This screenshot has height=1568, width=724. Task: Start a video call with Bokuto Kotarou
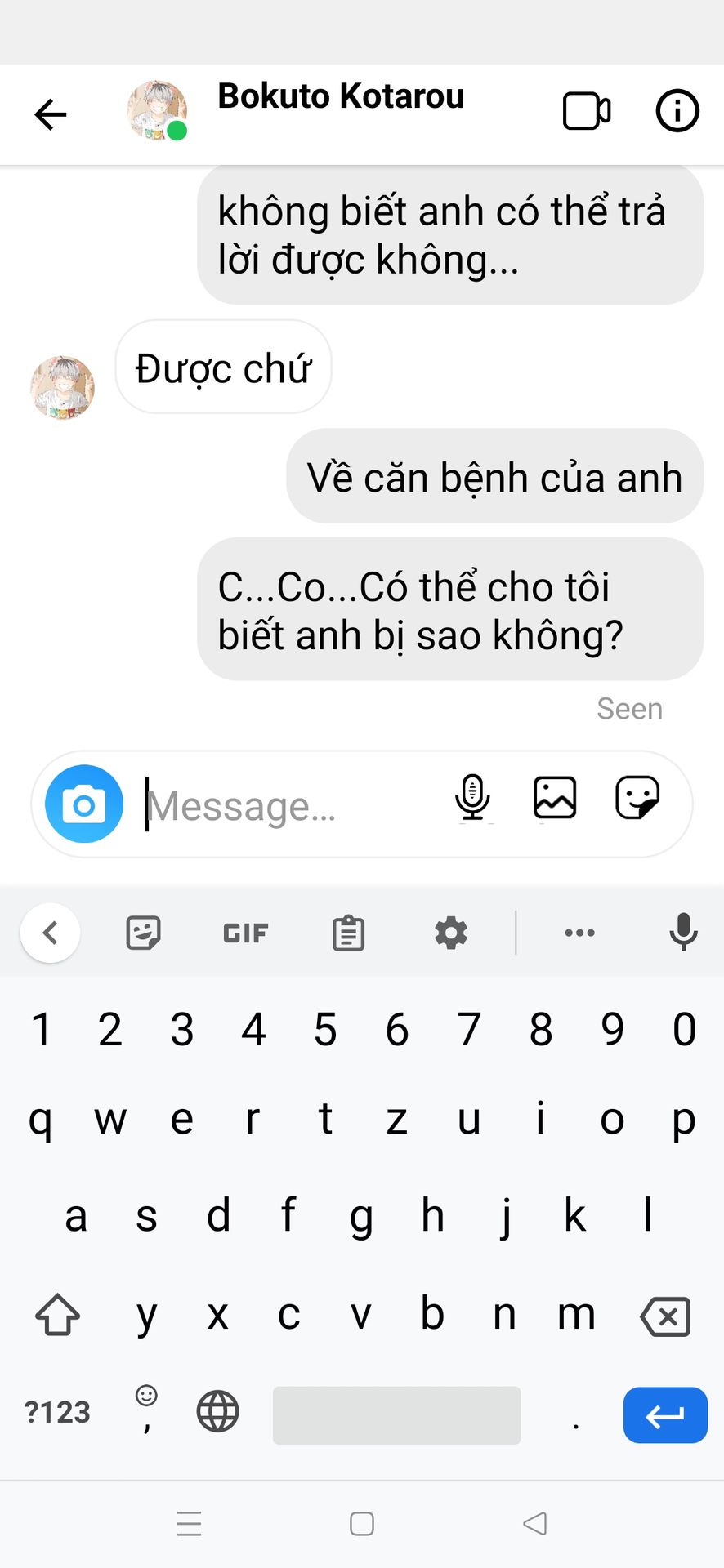coord(587,111)
